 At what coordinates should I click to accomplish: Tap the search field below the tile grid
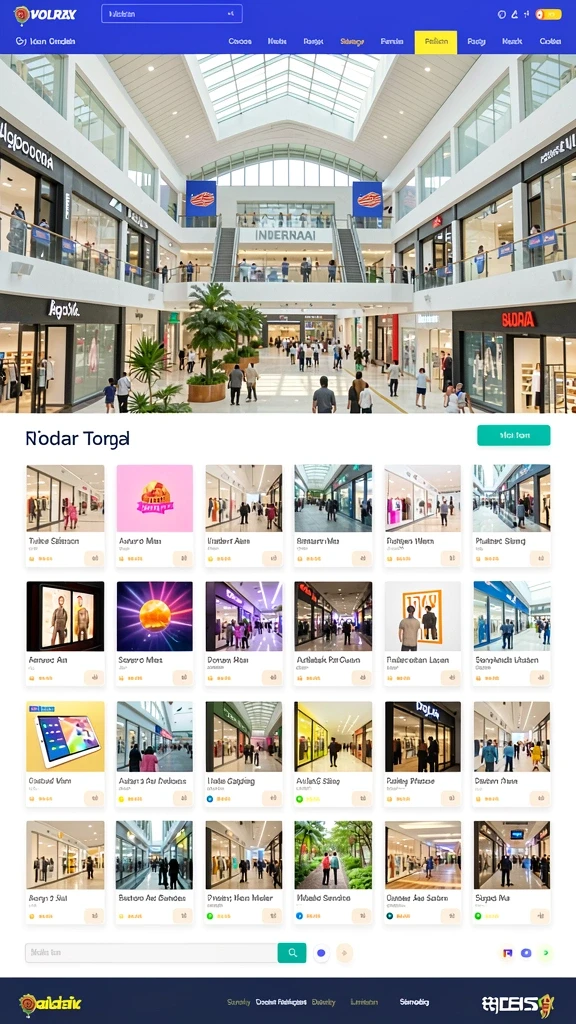point(151,952)
